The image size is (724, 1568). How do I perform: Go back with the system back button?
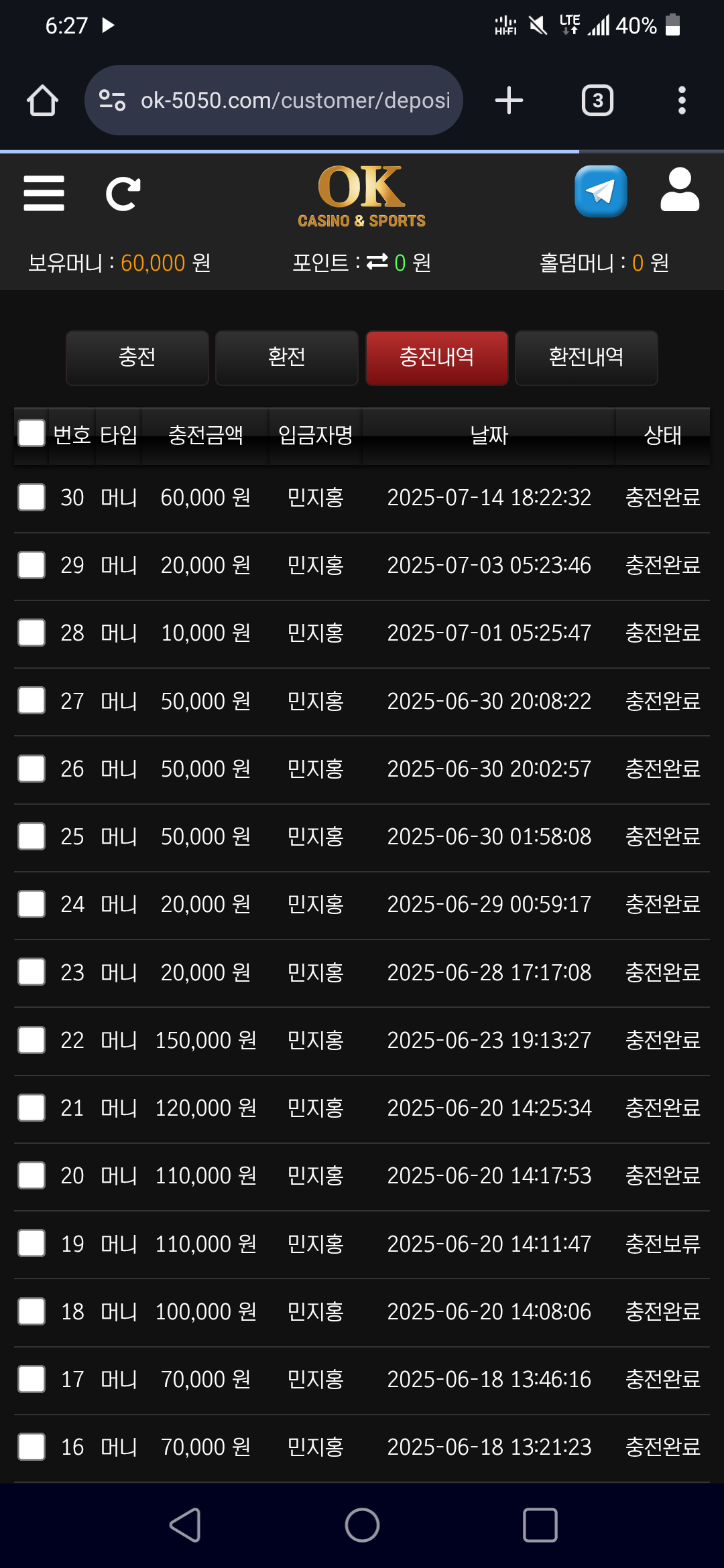point(185,1525)
